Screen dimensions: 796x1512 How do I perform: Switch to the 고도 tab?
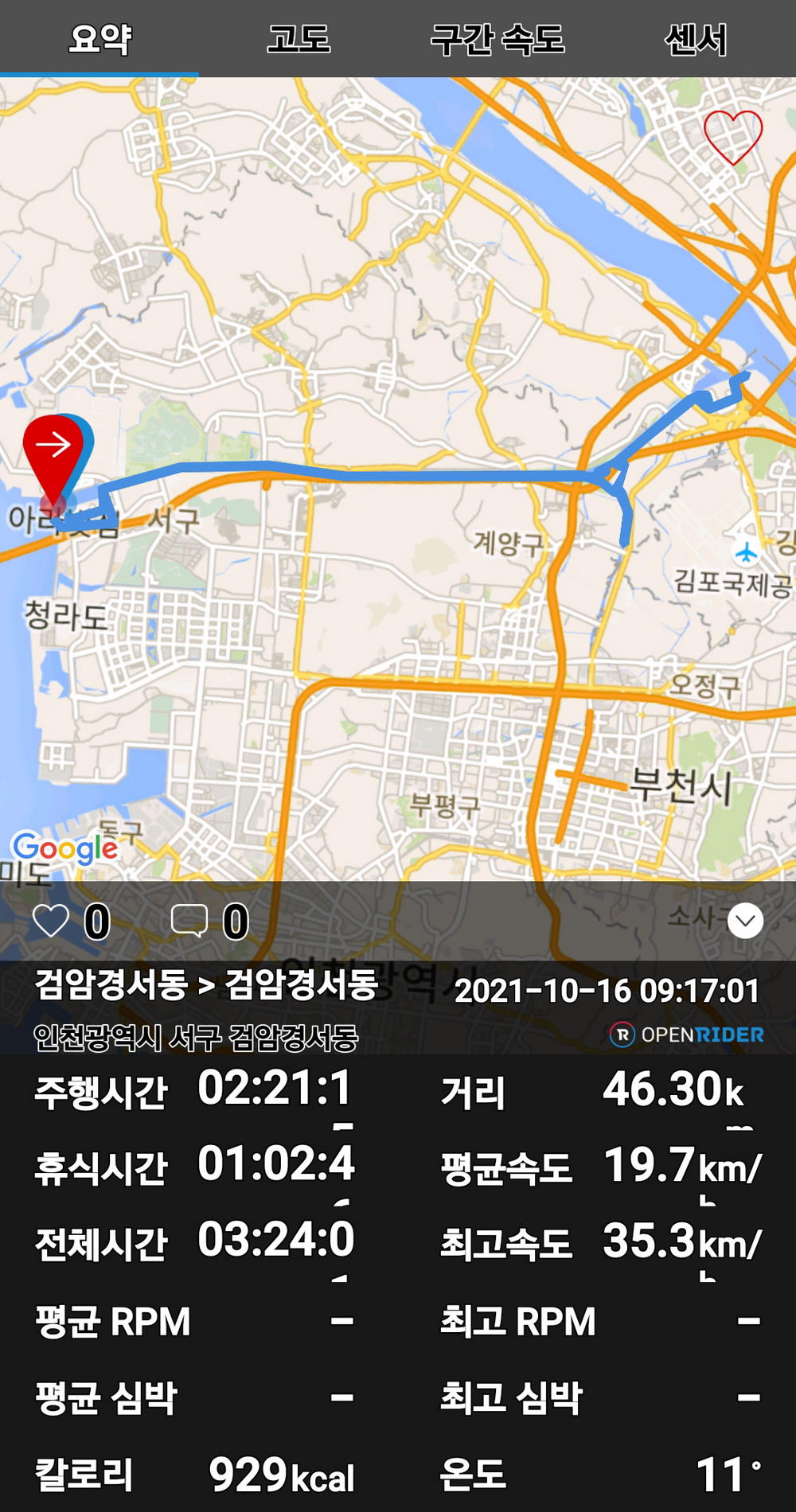point(298,38)
